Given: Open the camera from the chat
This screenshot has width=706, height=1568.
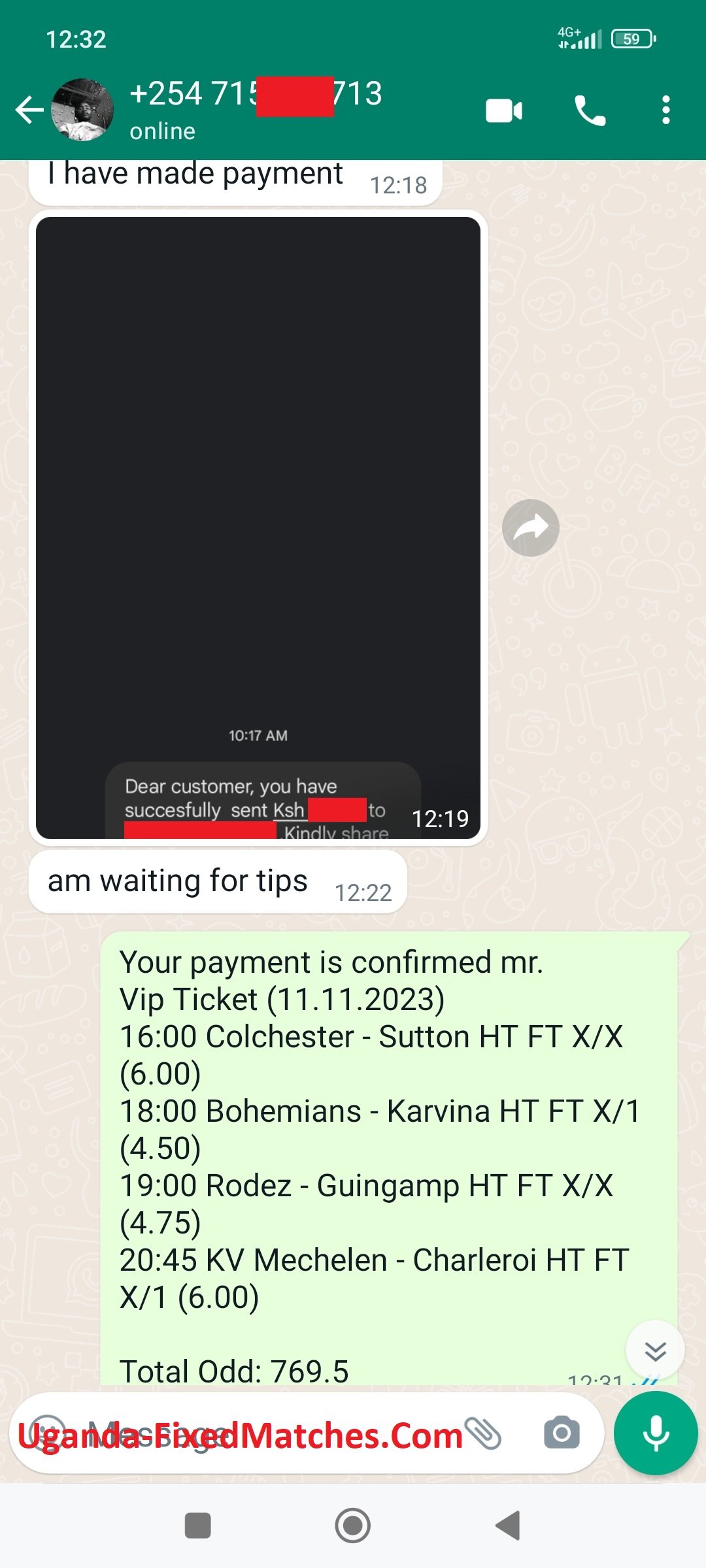Looking at the screenshot, I should [x=562, y=1434].
